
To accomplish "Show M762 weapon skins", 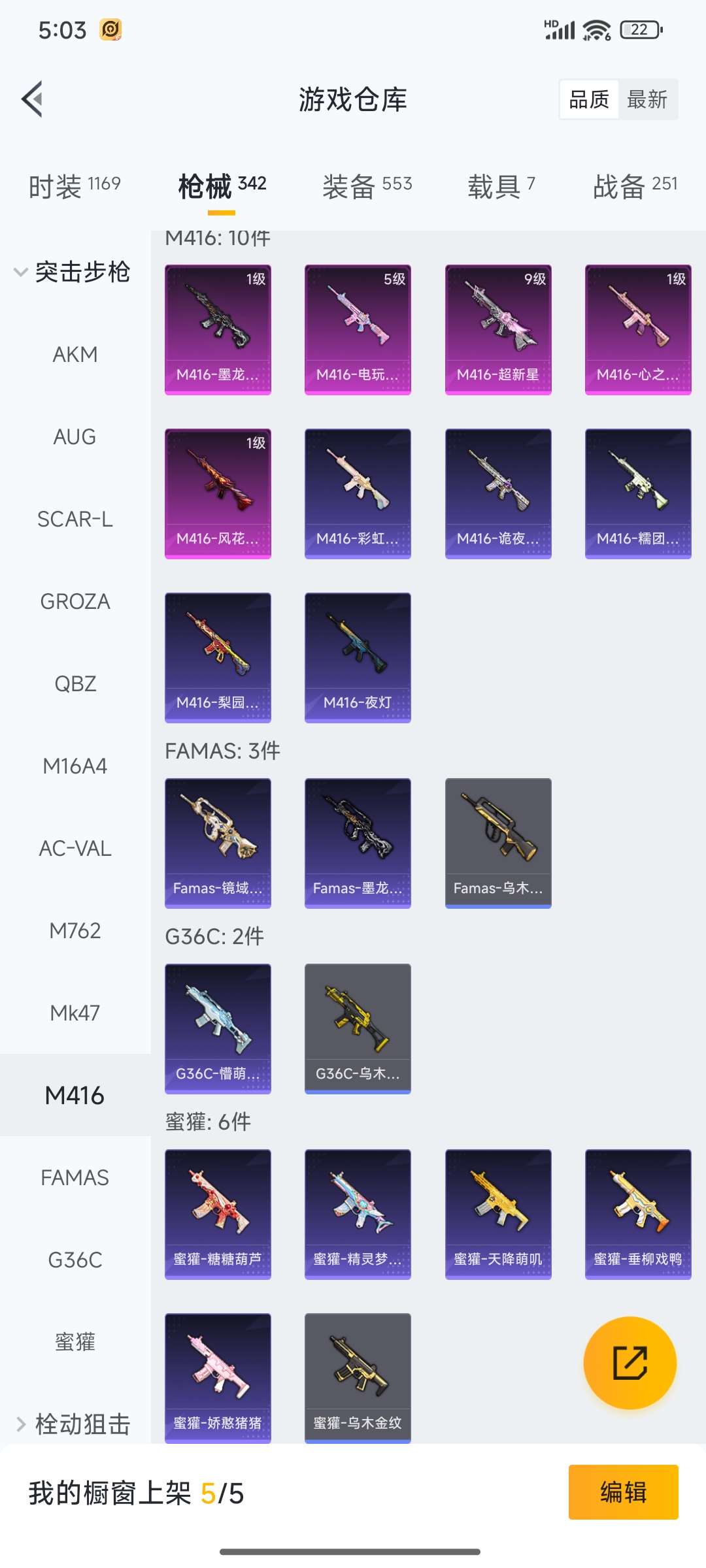I will tap(75, 930).
